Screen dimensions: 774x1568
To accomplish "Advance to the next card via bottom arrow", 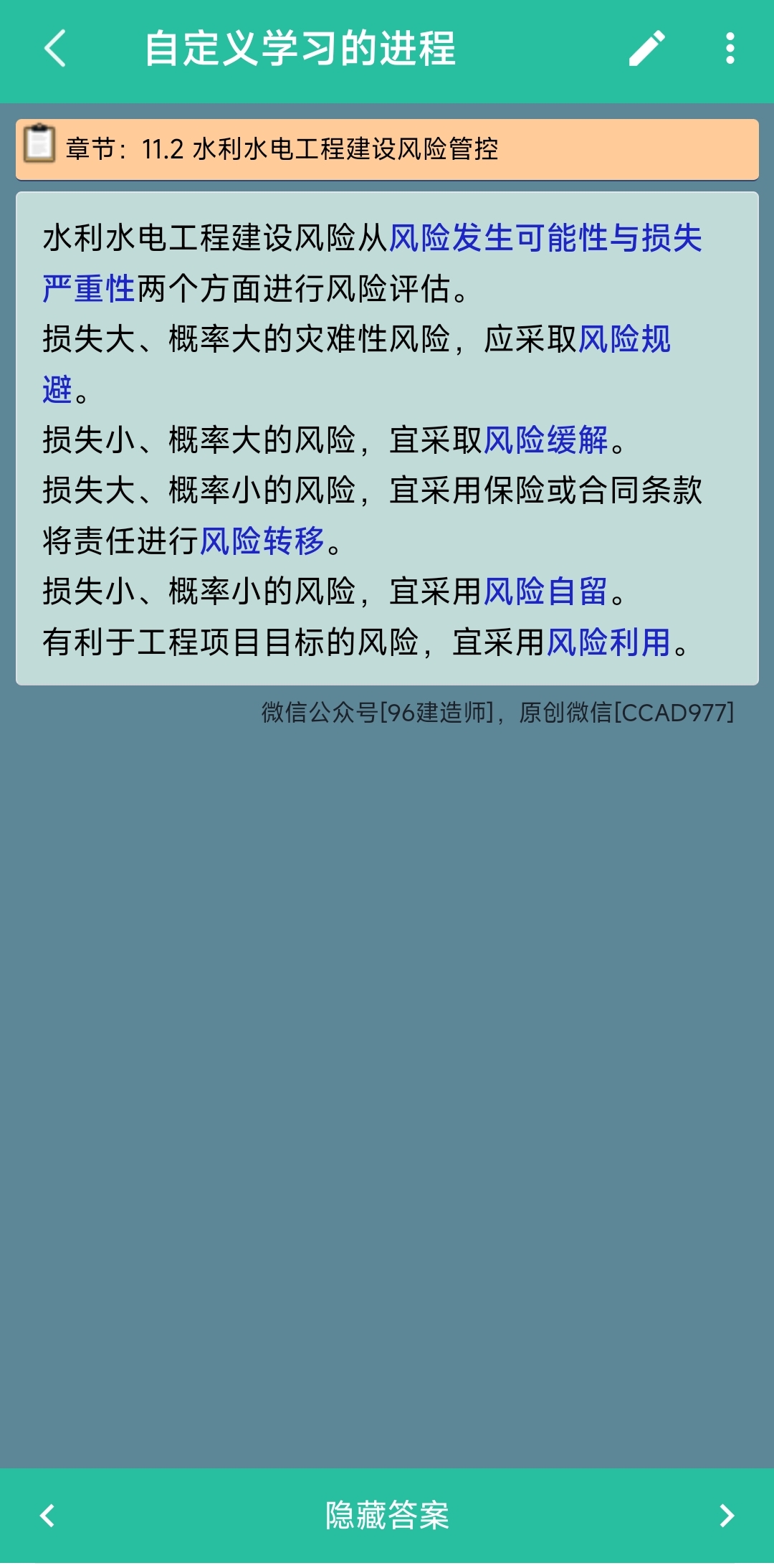I will 726,1515.
